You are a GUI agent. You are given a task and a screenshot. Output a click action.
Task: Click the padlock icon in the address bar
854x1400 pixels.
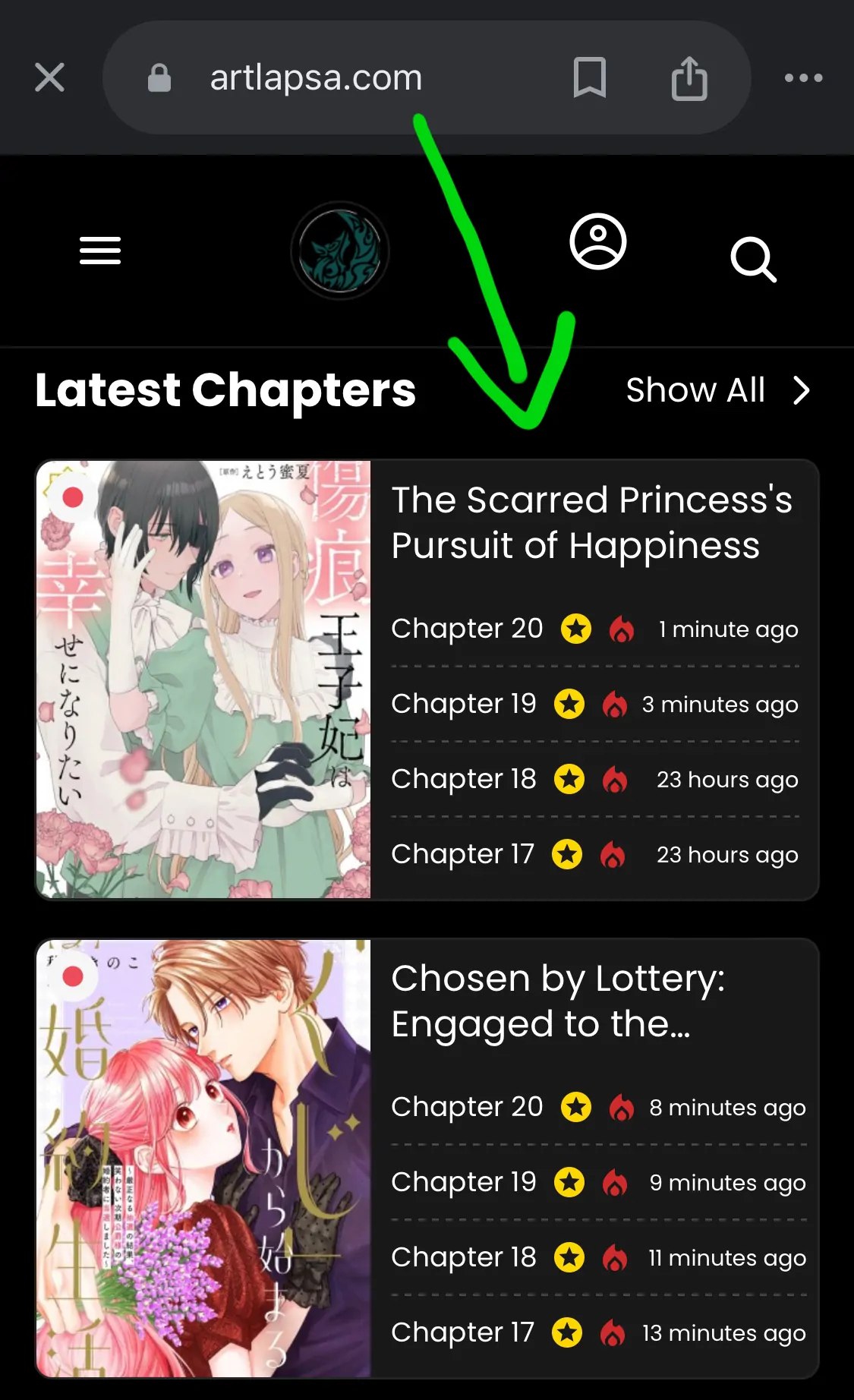click(159, 77)
